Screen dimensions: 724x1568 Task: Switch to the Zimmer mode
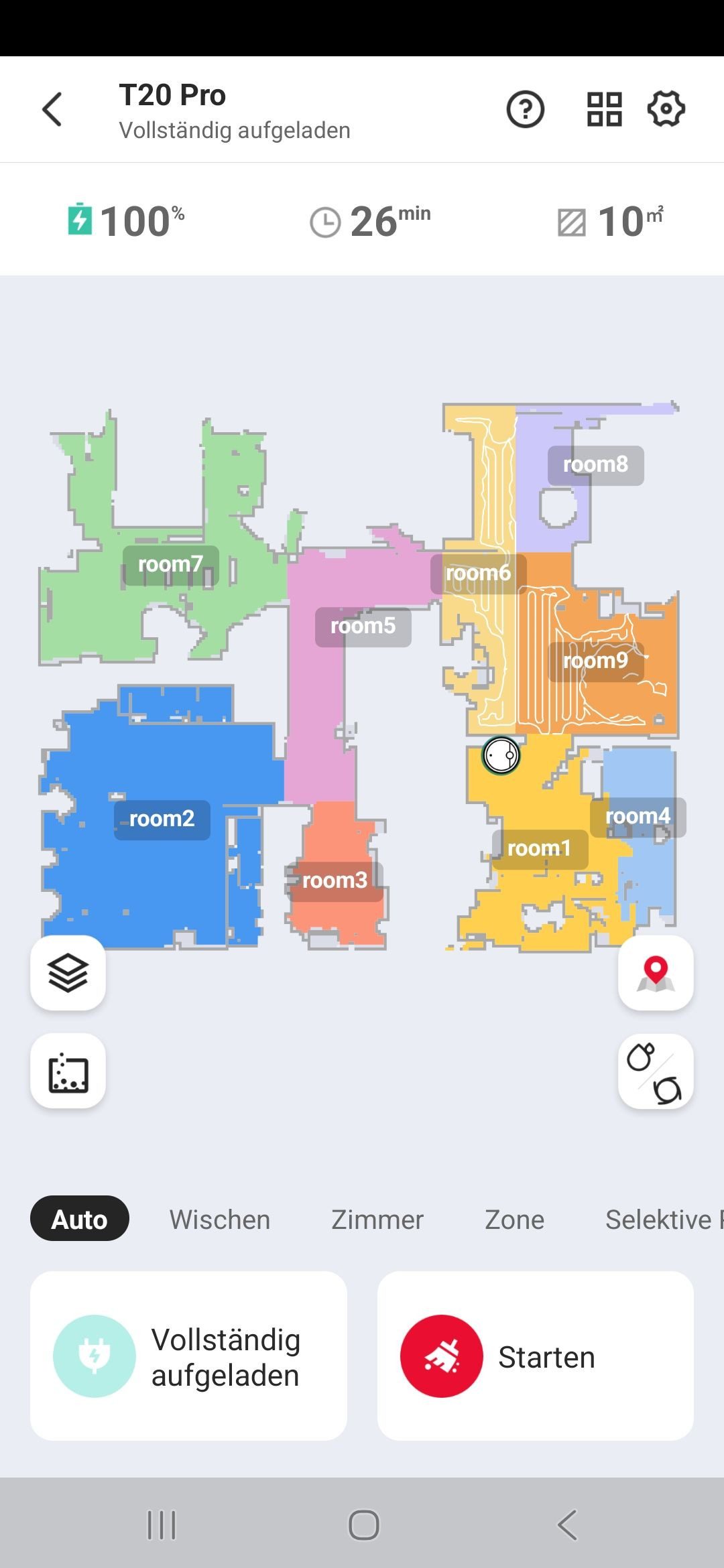click(x=377, y=1220)
